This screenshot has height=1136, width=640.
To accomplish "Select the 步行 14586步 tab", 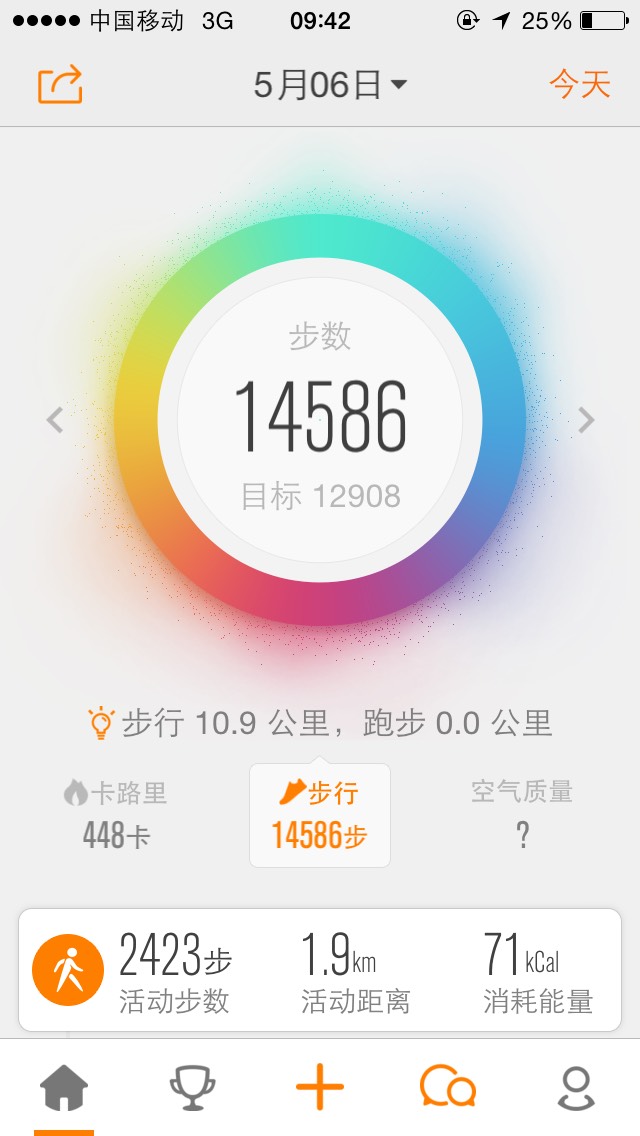I will (x=320, y=815).
